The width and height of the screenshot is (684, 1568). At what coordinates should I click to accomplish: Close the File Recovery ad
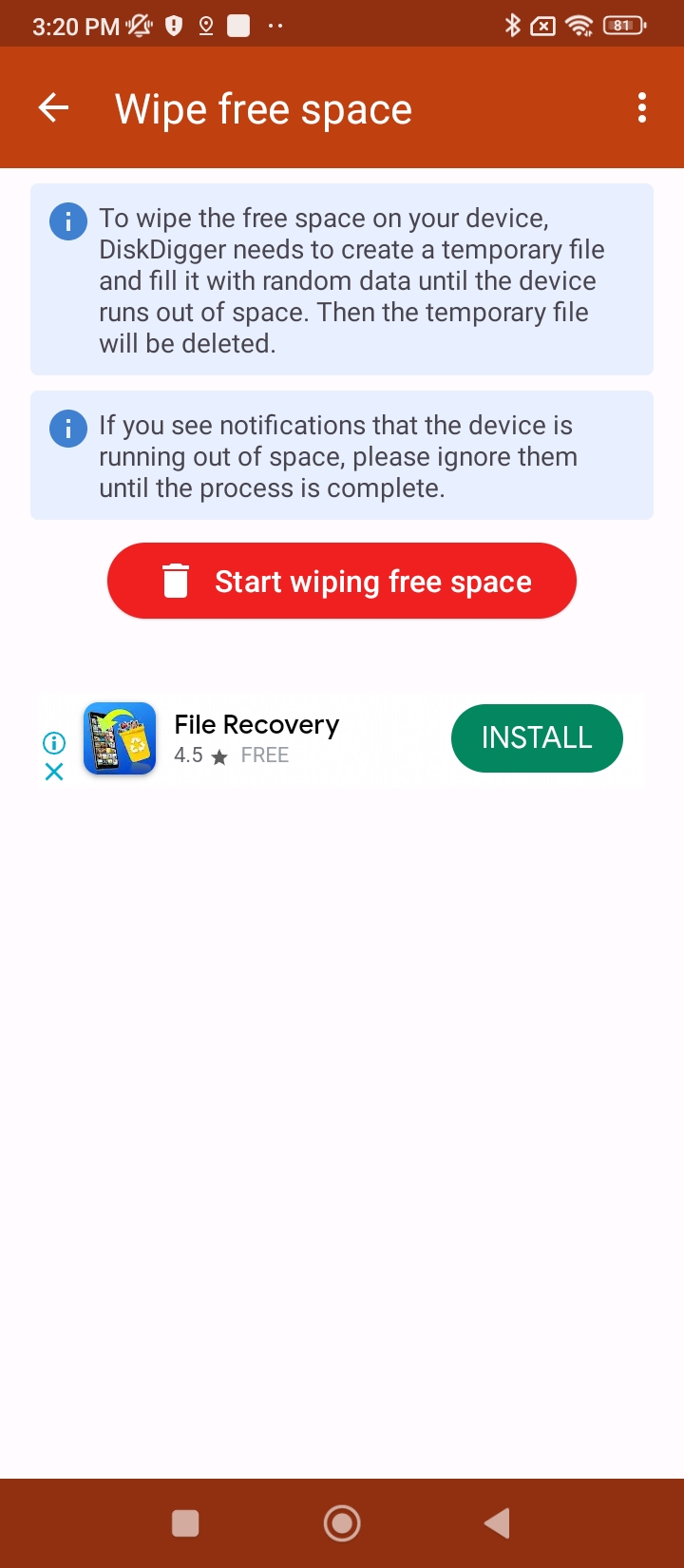(x=54, y=772)
